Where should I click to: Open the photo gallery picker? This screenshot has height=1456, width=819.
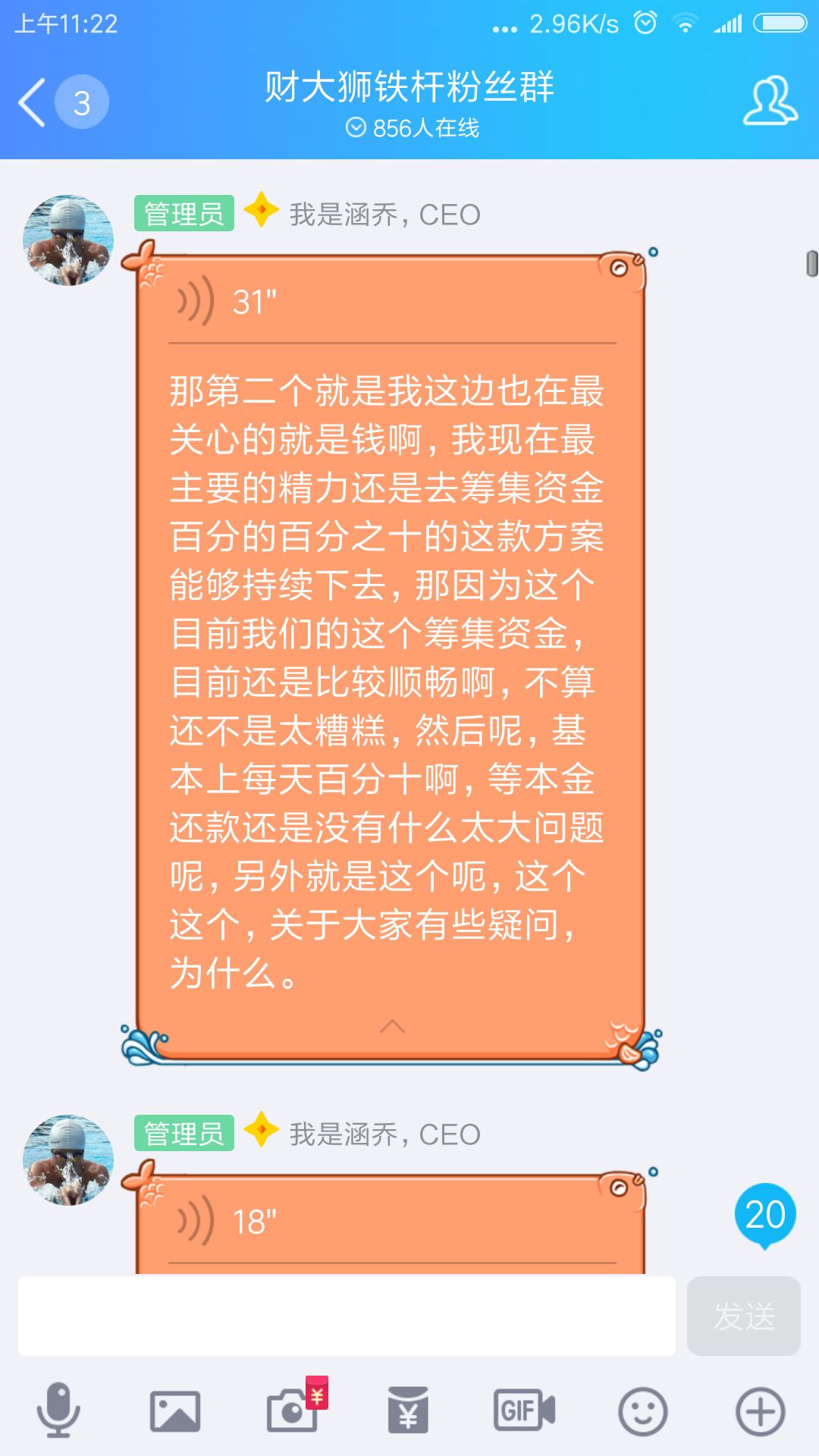(175, 1411)
